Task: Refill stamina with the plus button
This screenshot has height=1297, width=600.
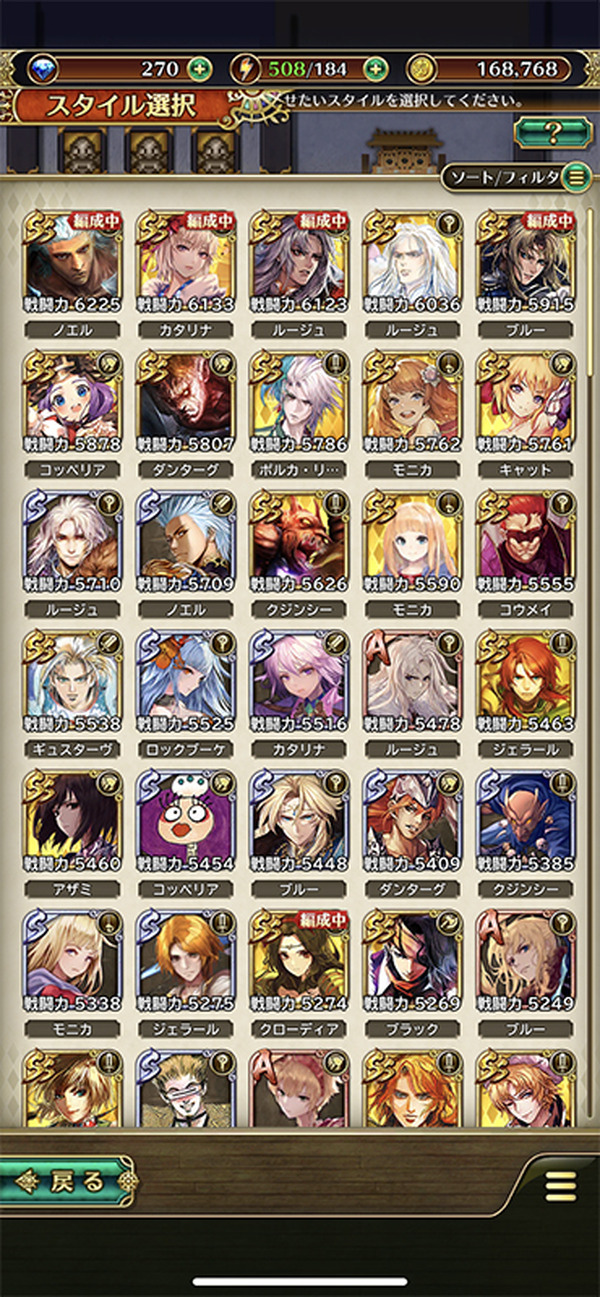Action: point(375,69)
